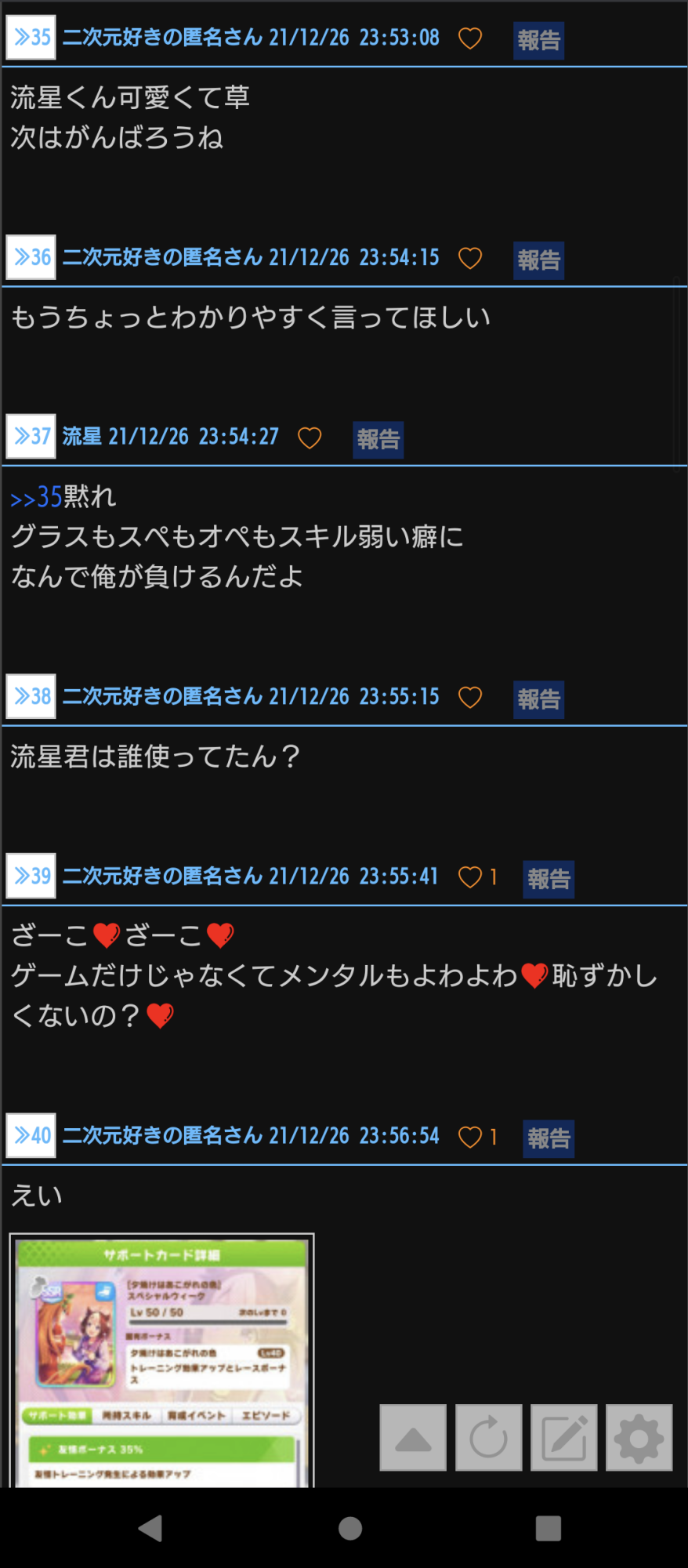
Task: Like post 36 with the heart
Action: pyautogui.click(x=470, y=258)
